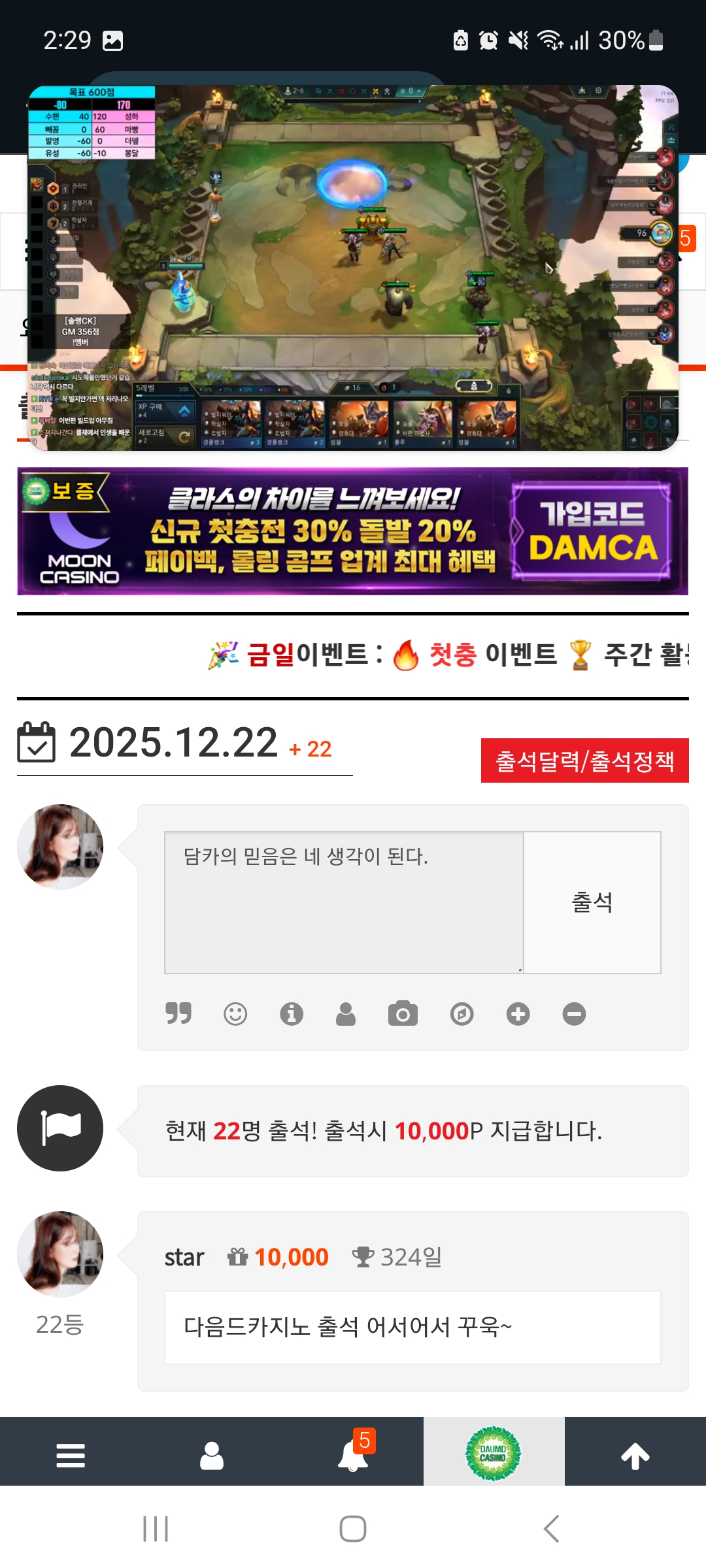Open the notifications bell with 5 alerts

353,1456
